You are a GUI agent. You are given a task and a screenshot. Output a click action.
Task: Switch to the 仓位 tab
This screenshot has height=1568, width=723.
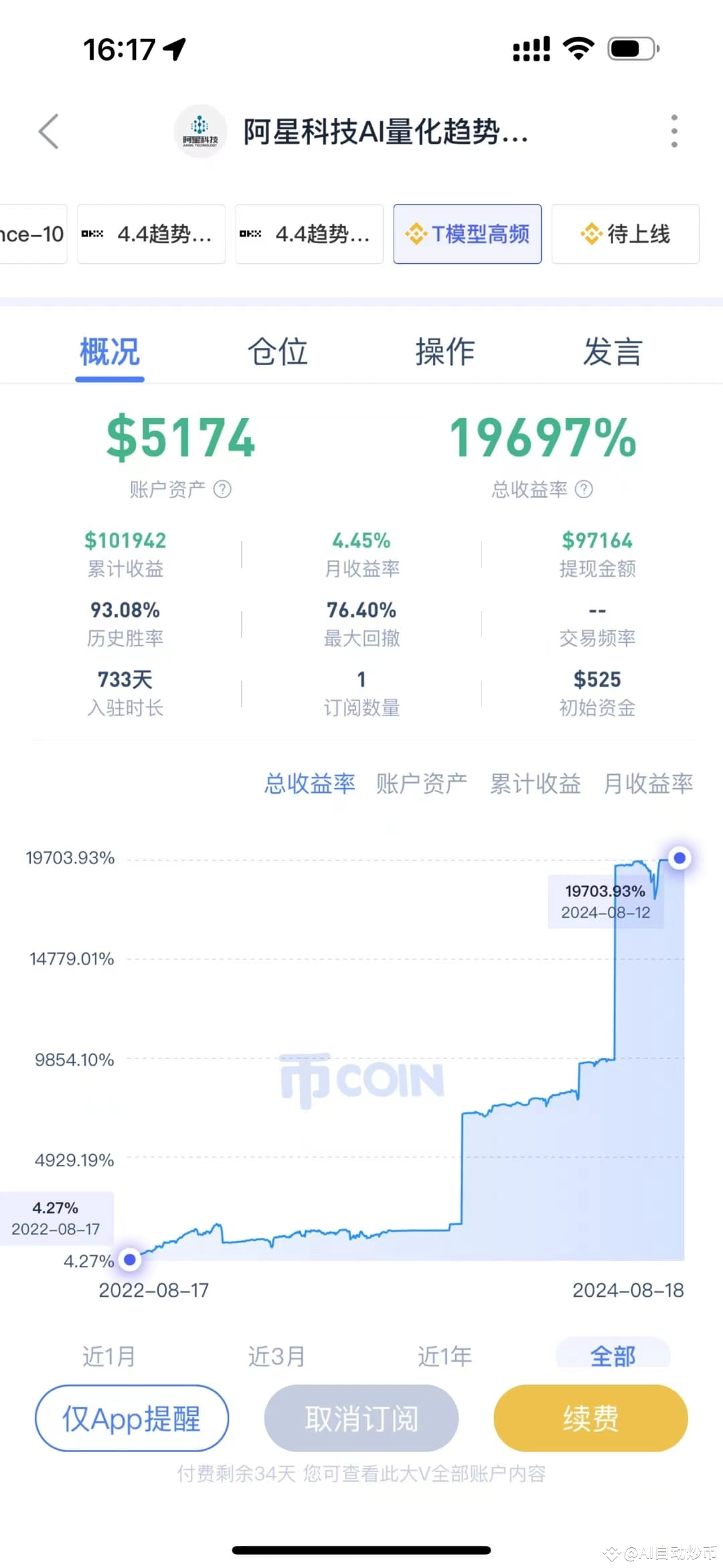coord(277,350)
